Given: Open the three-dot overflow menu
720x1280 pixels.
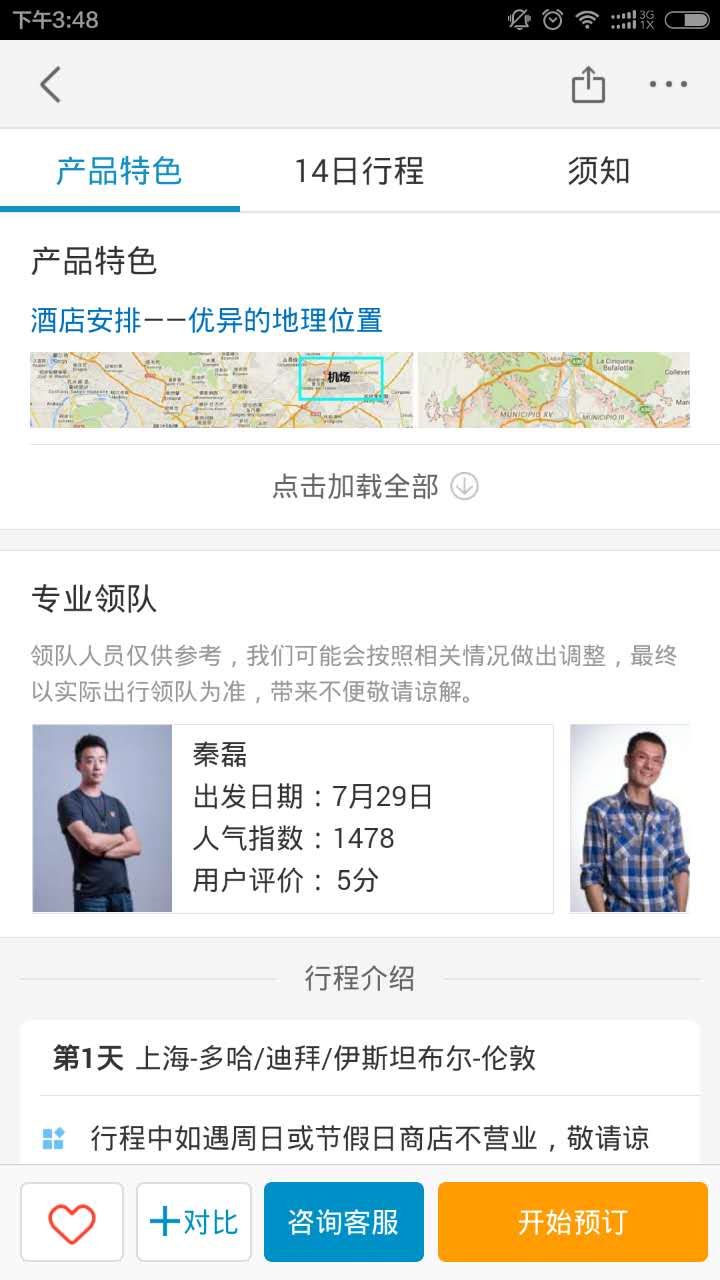Looking at the screenshot, I should click(x=668, y=85).
